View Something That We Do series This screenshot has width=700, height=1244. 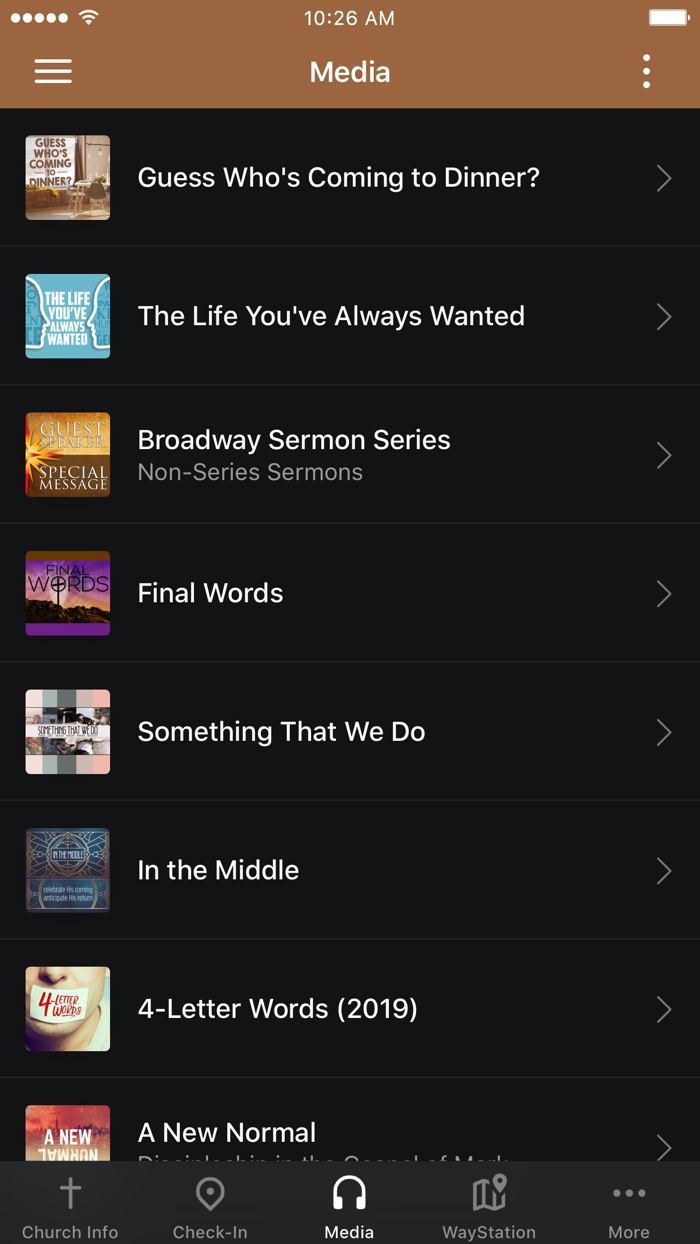pos(281,732)
